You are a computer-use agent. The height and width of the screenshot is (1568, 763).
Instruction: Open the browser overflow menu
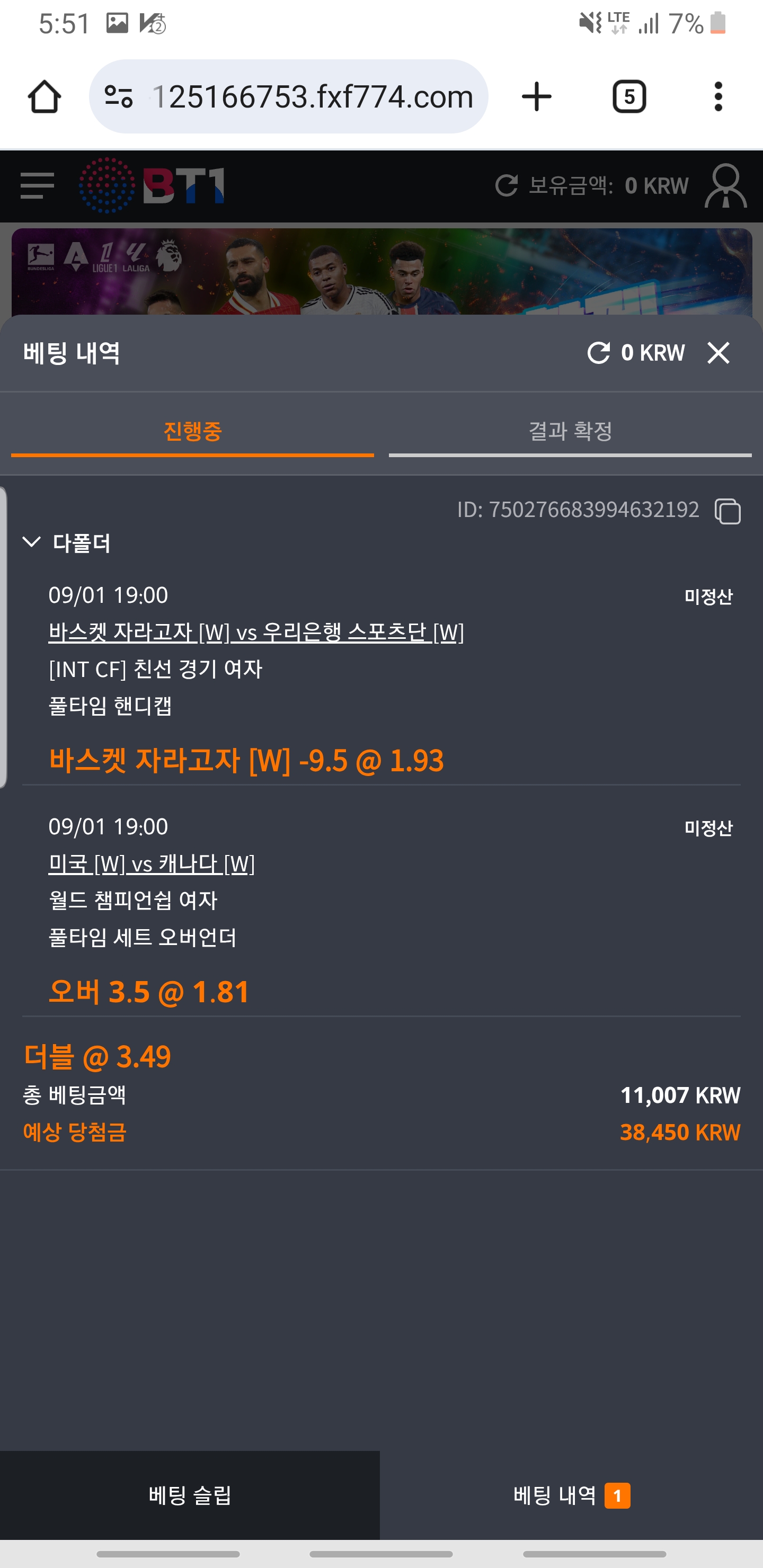[x=718, y=97]
